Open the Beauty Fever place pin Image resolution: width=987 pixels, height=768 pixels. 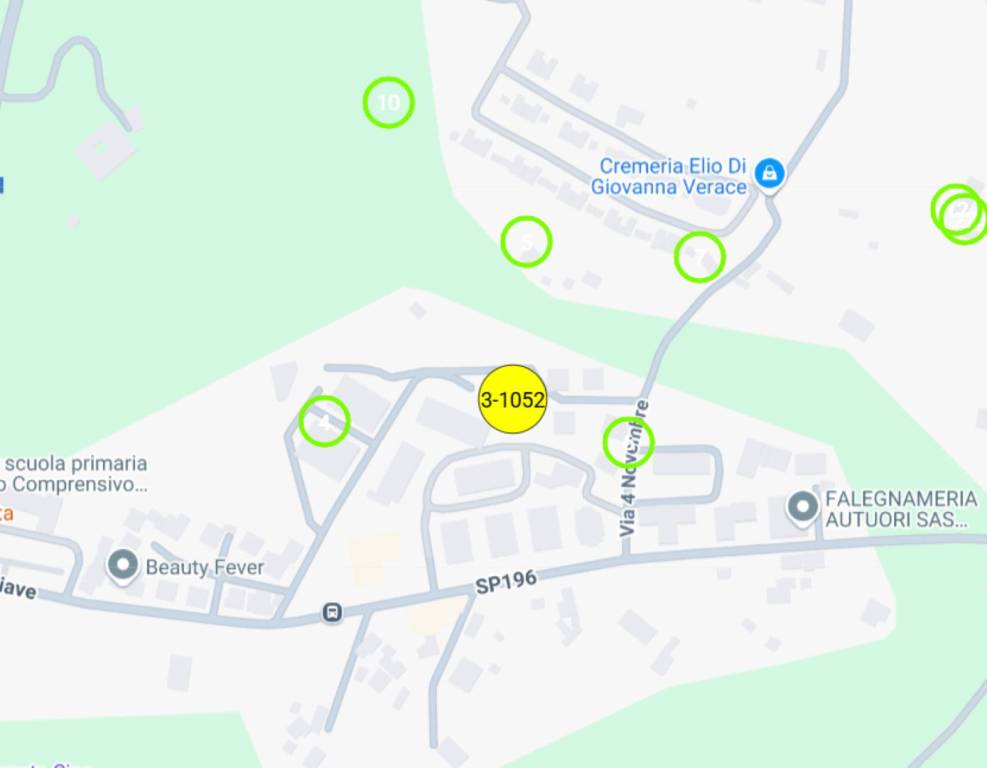click(123, 566)
